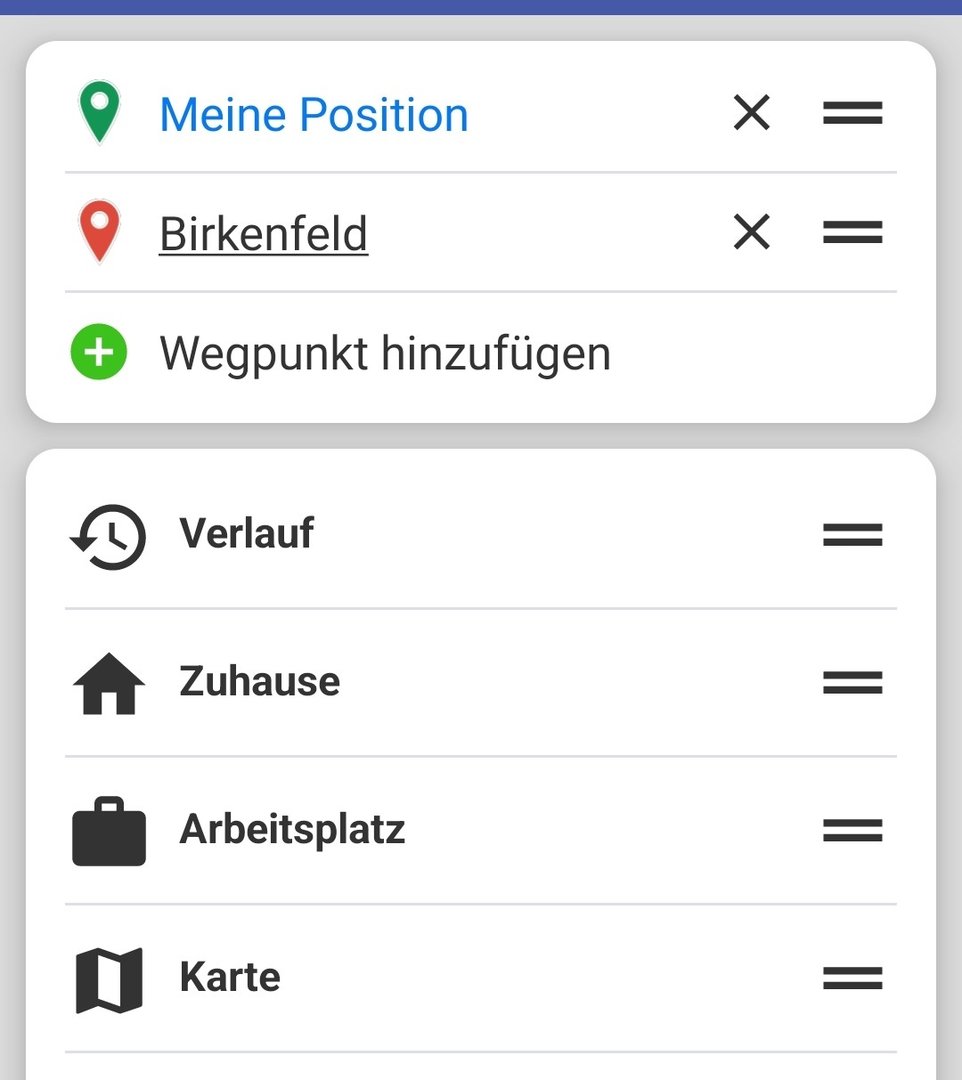This screenshot has width=962, height=1080.
Task: Open Verlauf history
Action: pos(246,534)
